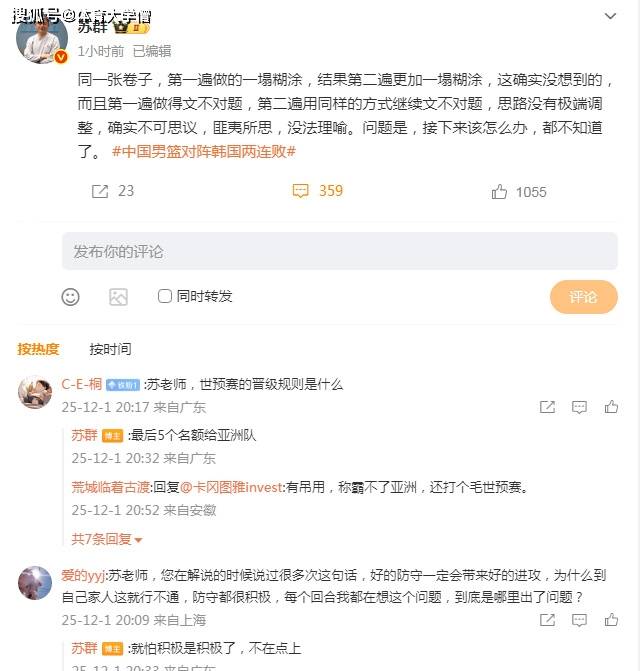Tap the 发布你的评论 input box
This screenshot has width=640, height=671.
340,251
